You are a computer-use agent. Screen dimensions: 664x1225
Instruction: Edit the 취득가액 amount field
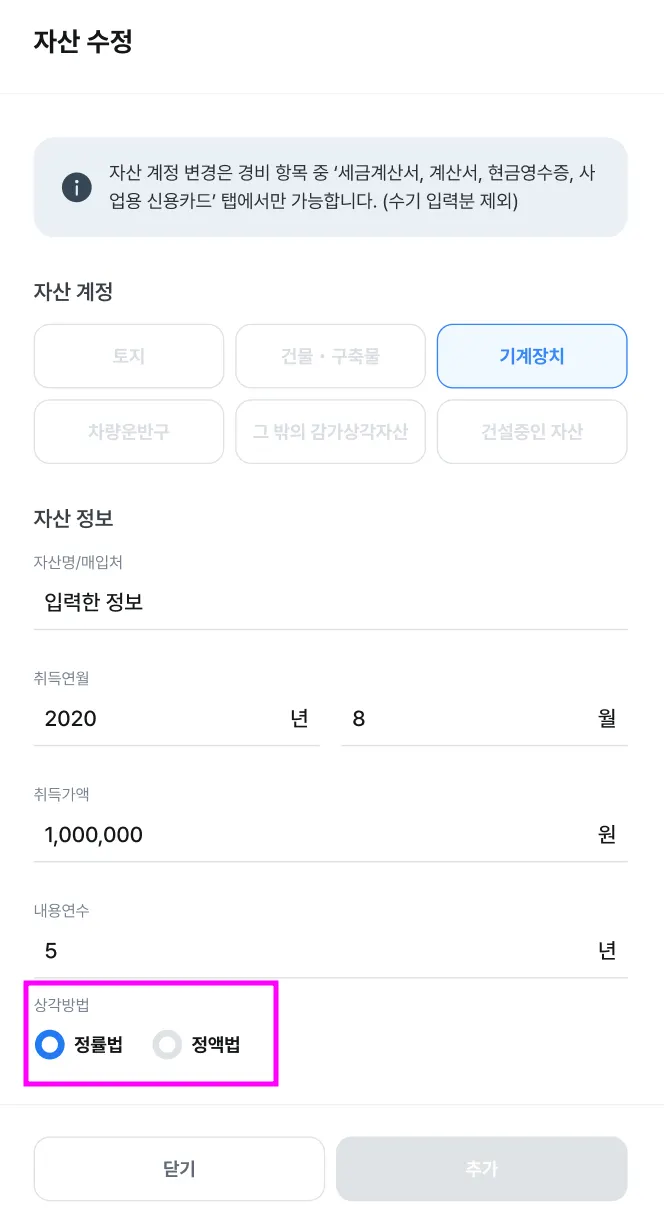pos(310,834)
